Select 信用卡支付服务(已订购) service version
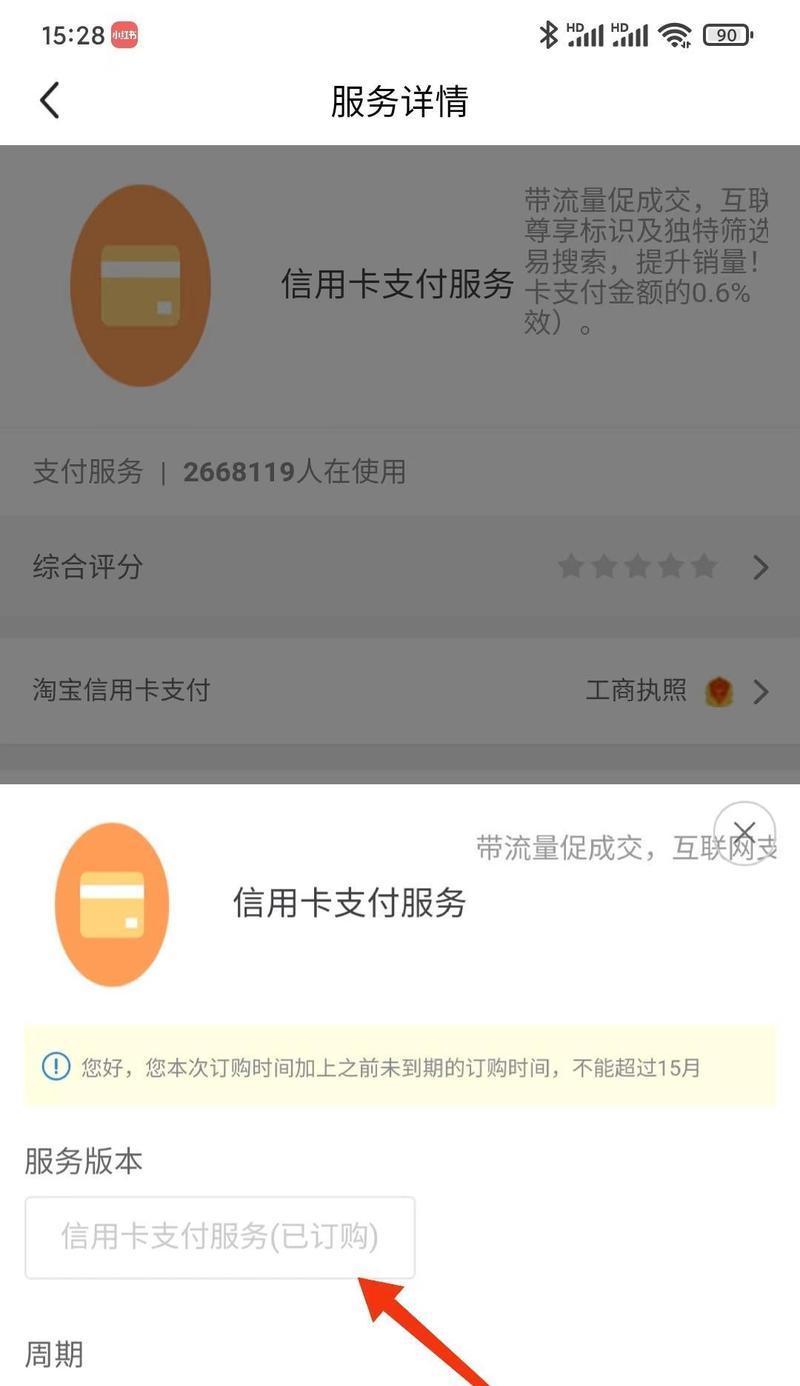Viewport: 800px width, 1386px height. (220, 1237)
